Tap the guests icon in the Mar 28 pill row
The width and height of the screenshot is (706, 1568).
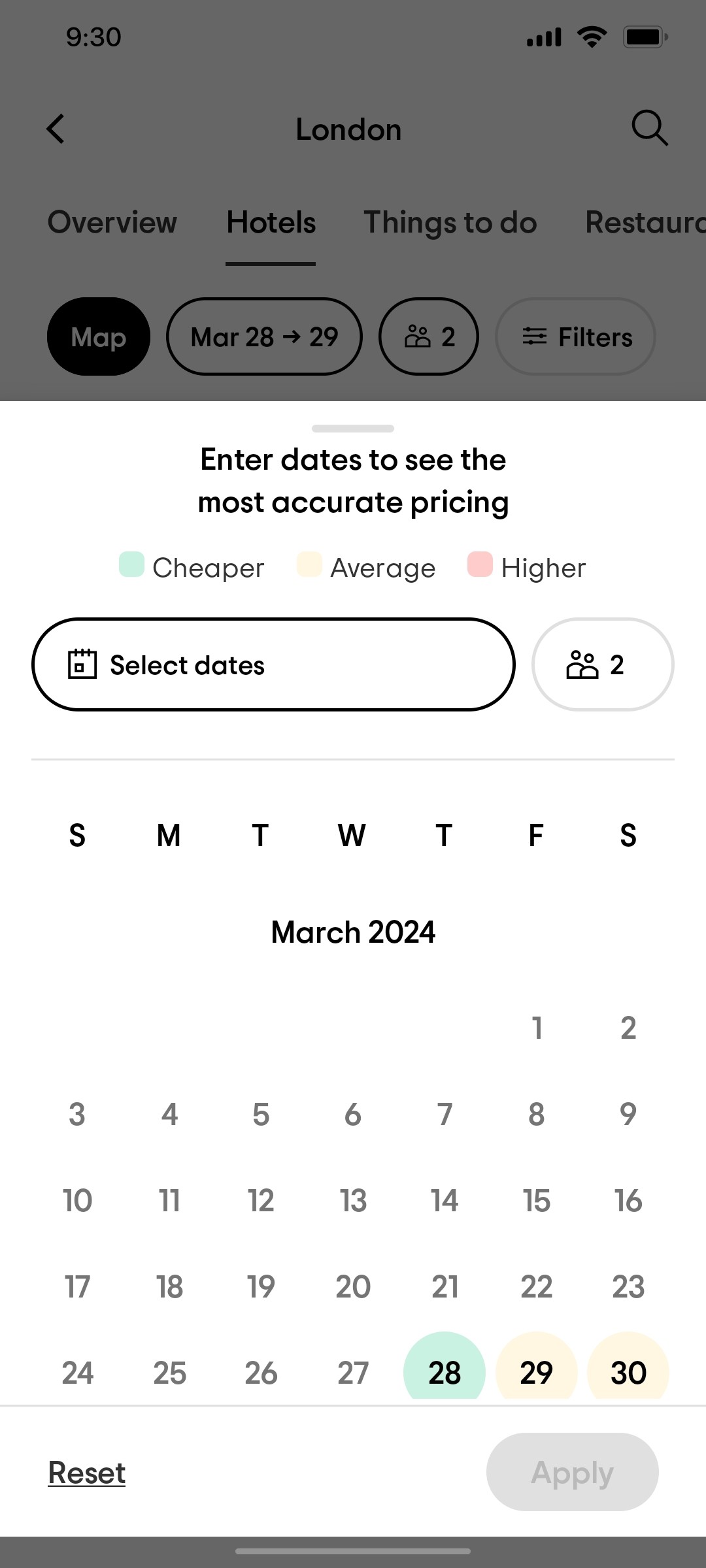tap(418, 336)
